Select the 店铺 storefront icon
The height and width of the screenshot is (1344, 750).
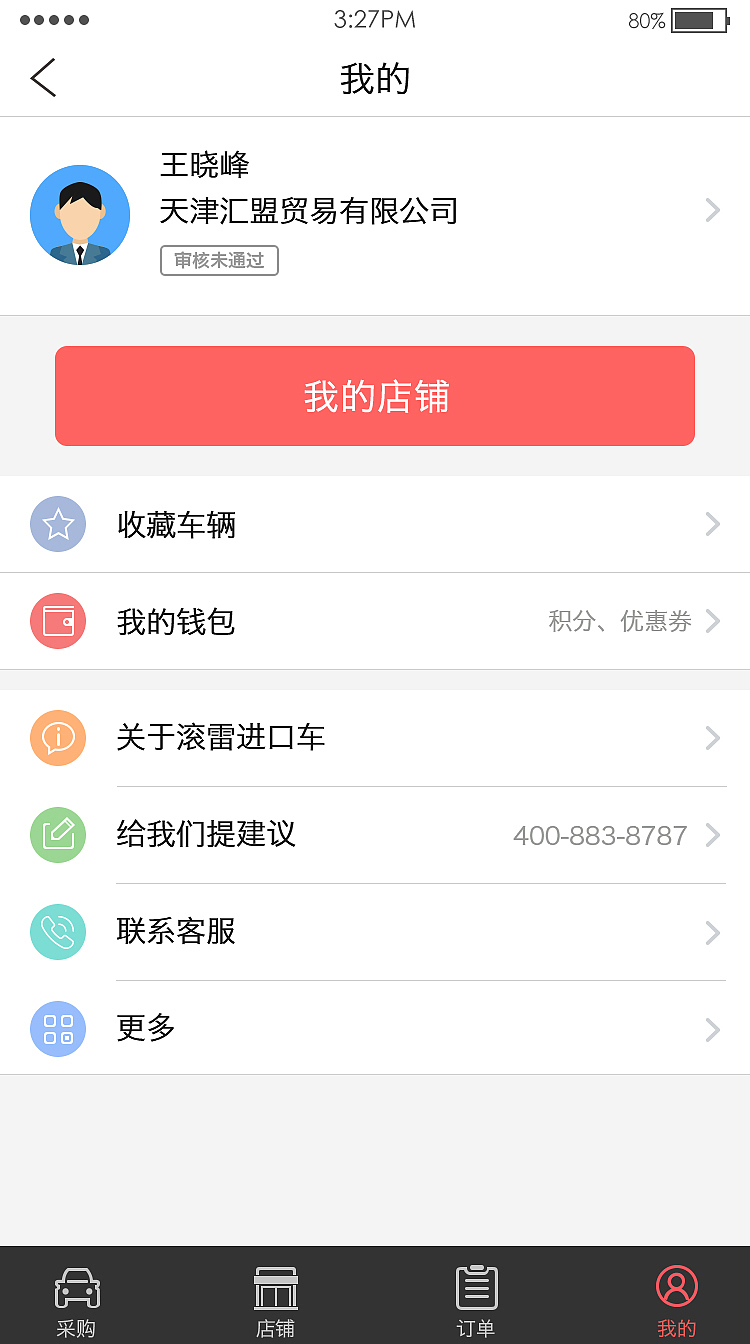[276, 1289]
